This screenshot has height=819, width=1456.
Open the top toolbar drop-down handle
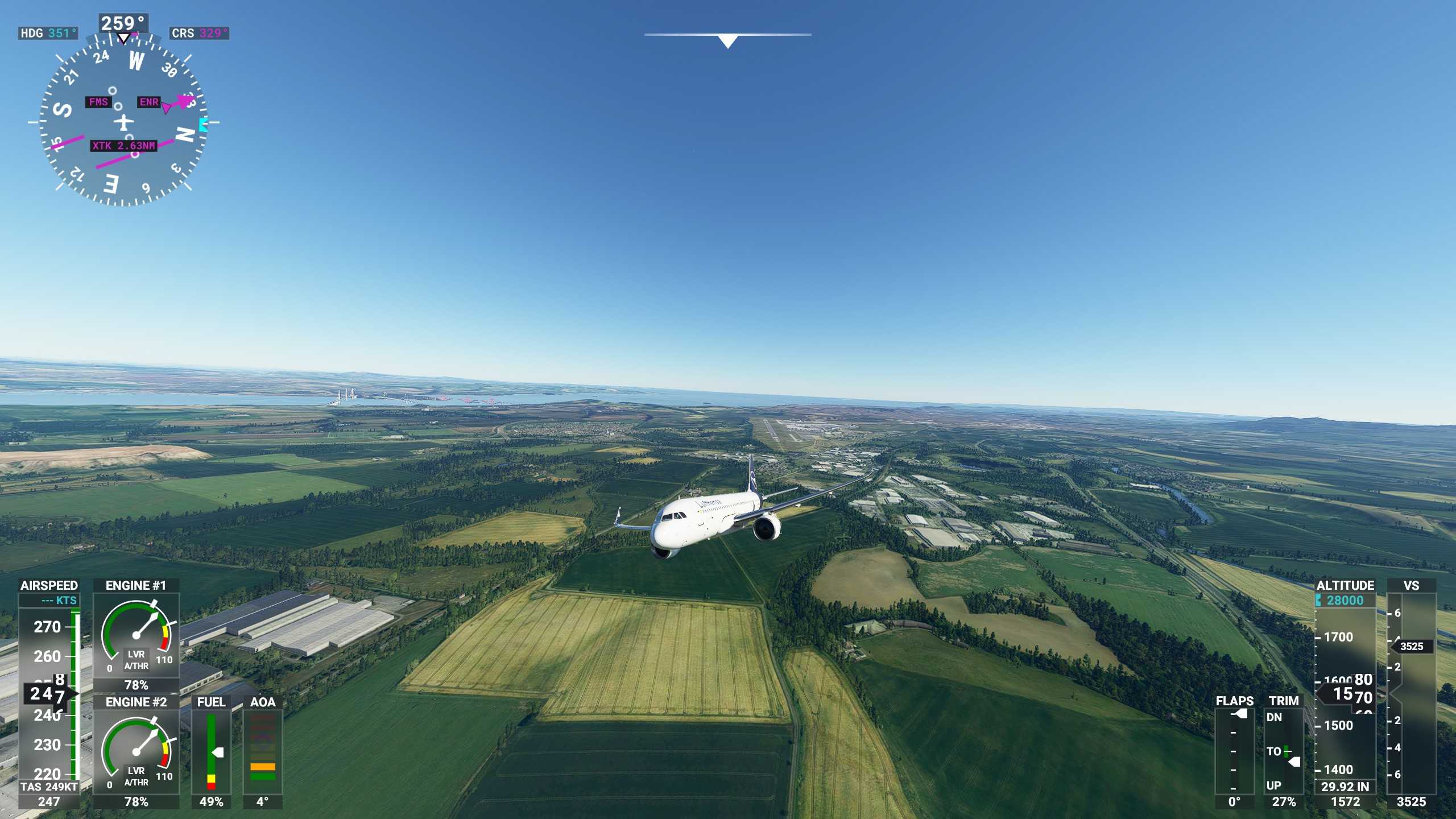(x=727, y=41)
